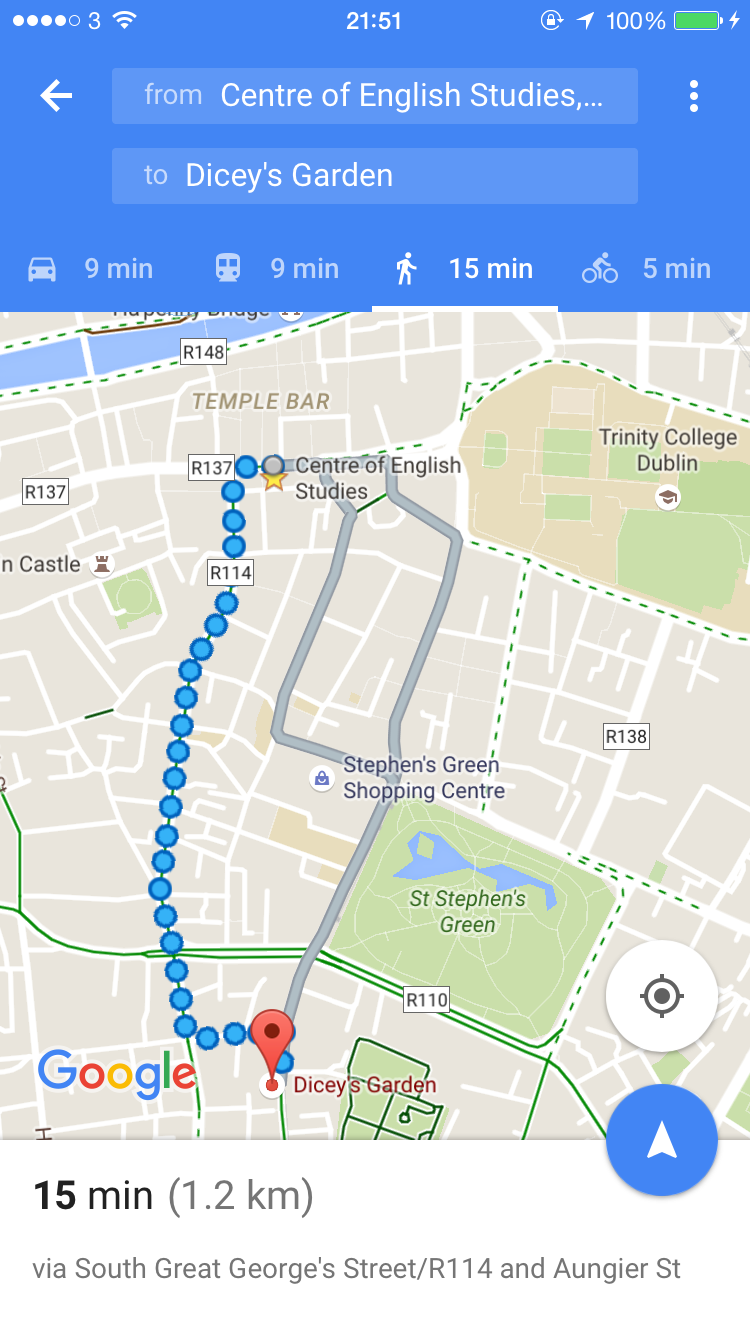Tap Trinity College Dublin map marker
The height and width of the screenshot is (1334, 750).
[x=667, y=496]
